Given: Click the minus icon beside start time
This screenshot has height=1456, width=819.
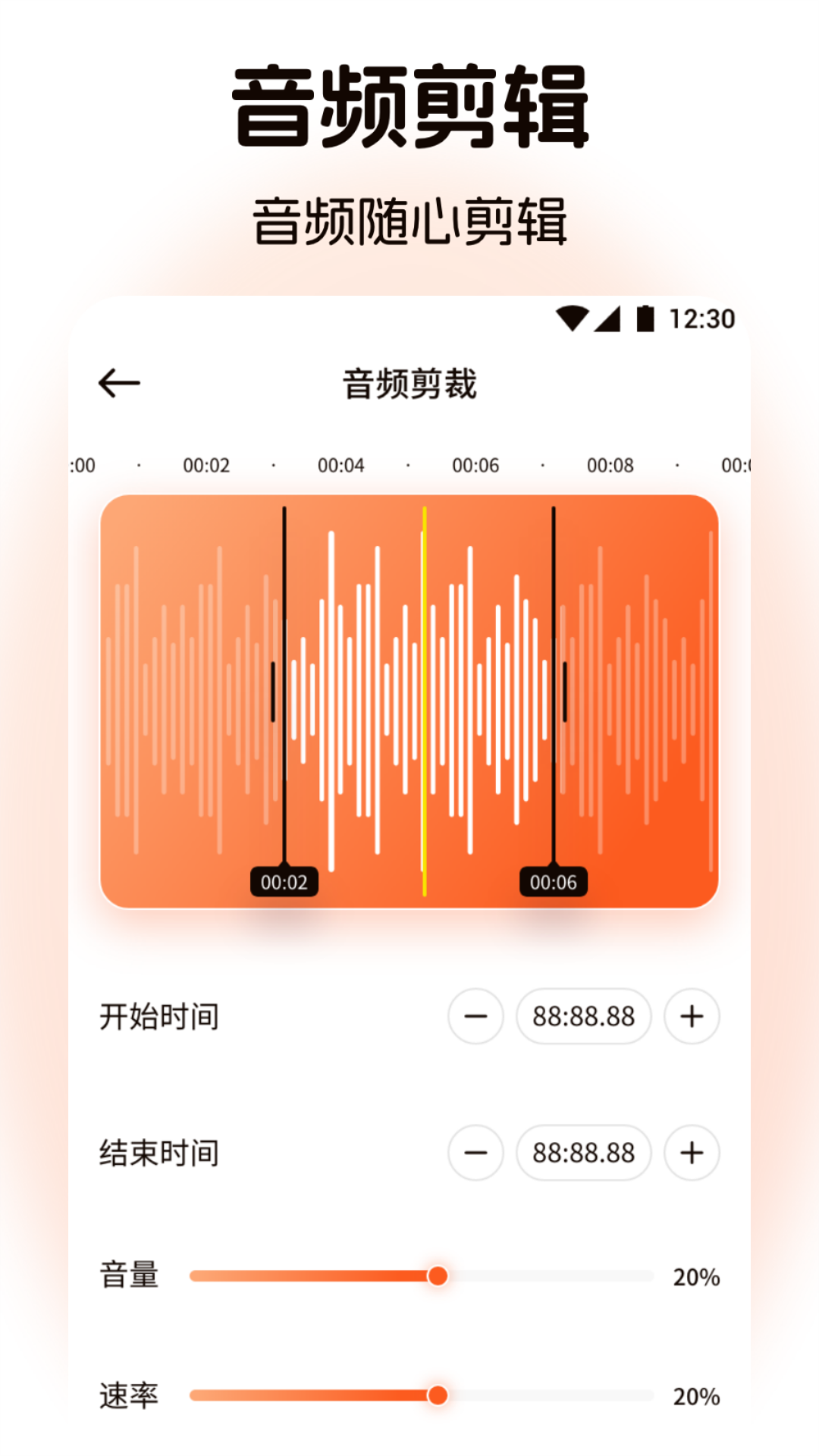Looking at the screenshot, I should point(475,1017).
